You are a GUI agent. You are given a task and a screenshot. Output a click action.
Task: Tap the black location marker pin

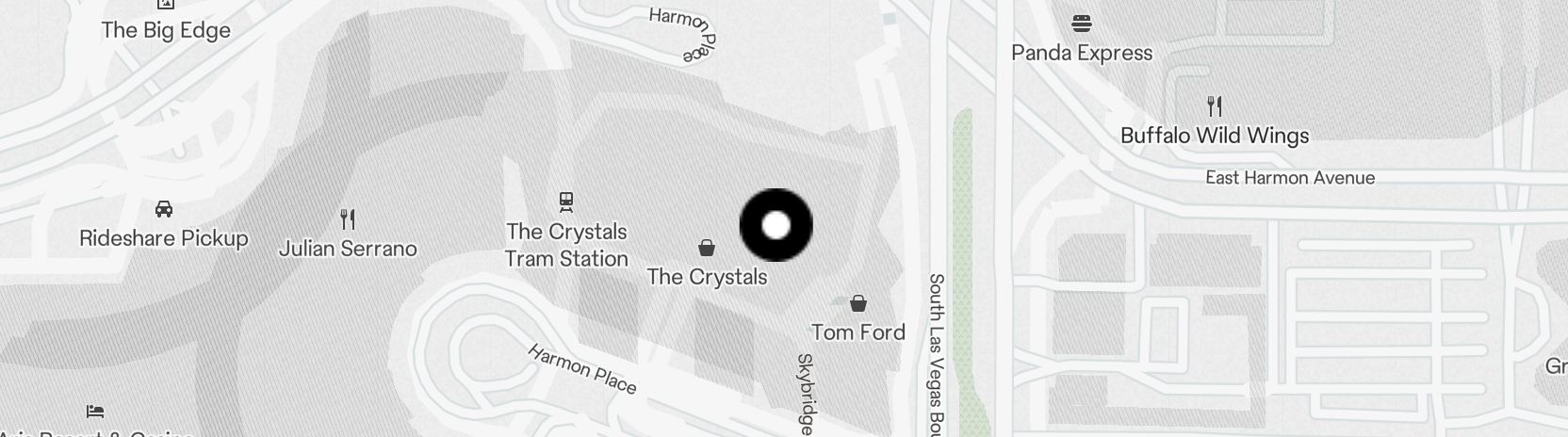point(776,225)
